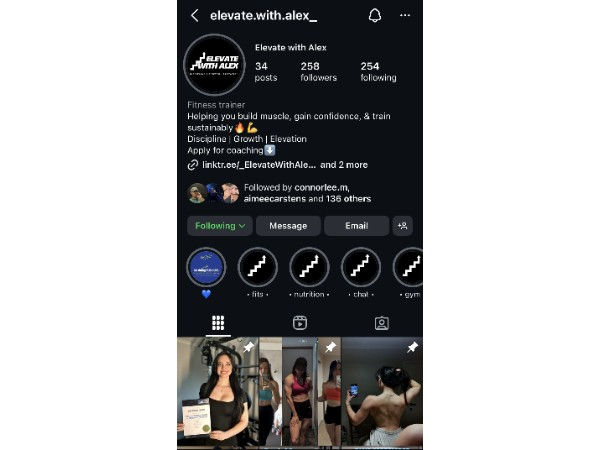
Task: Open the 254 following list
Action: coord(378,71)
